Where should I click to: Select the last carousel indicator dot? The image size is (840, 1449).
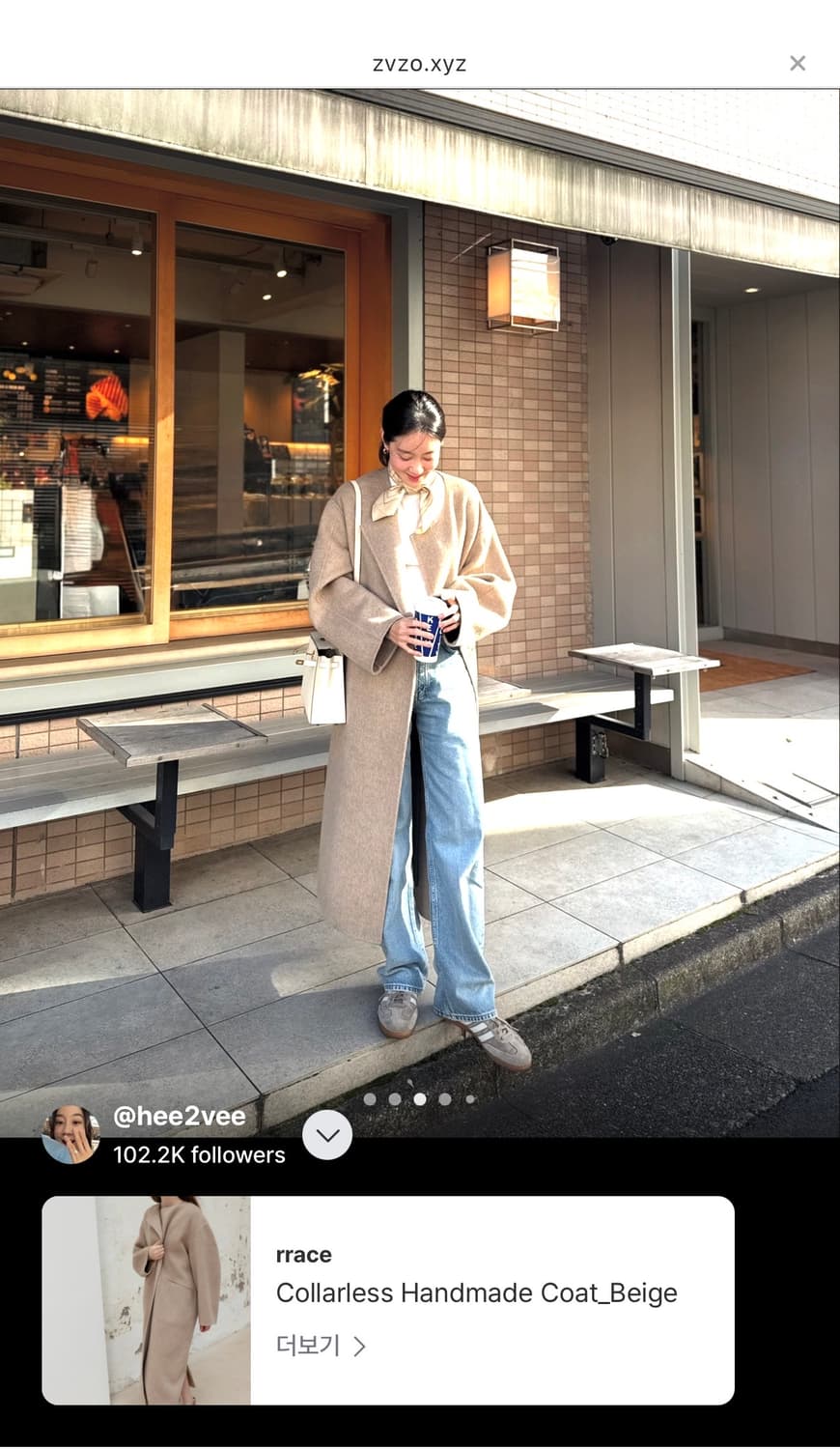tap(468, 1099)
